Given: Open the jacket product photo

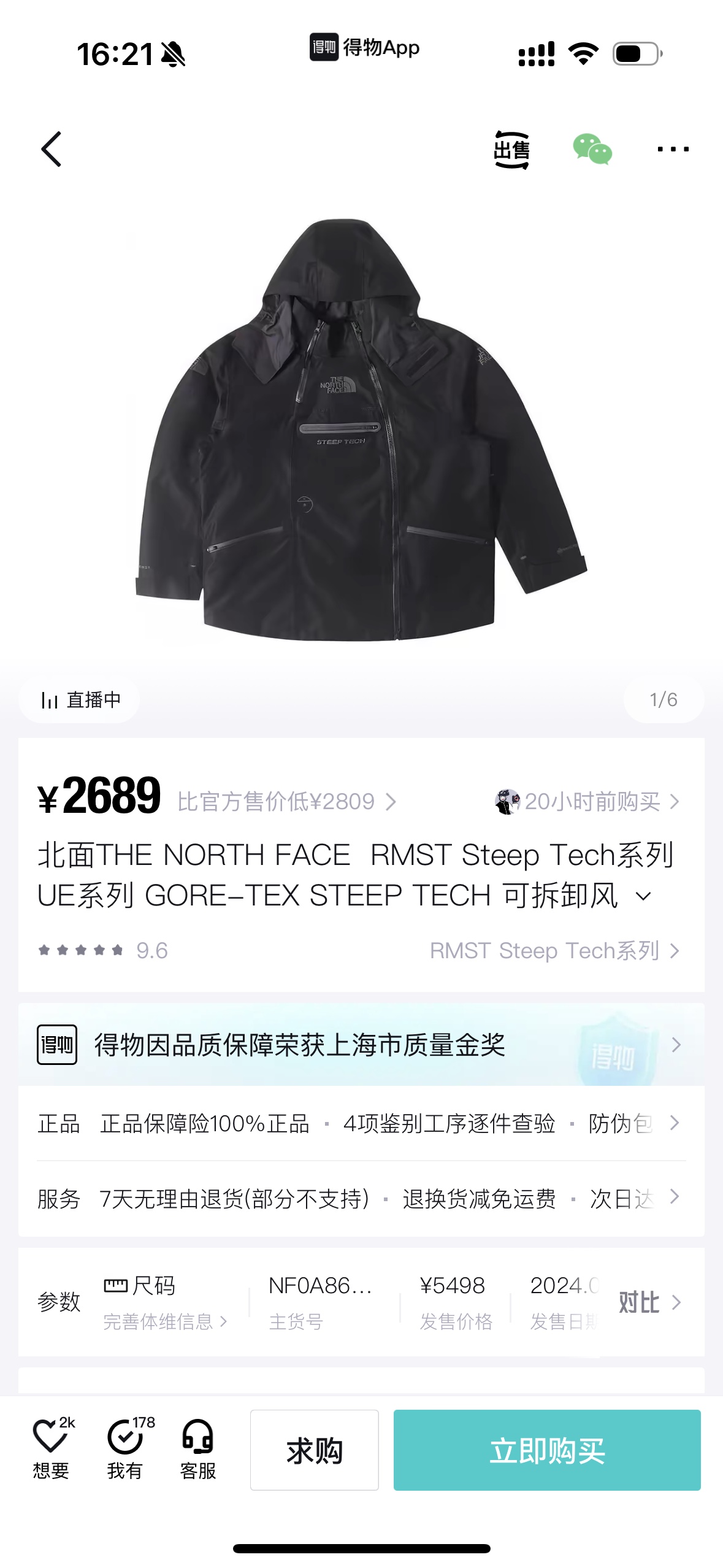Looking at the screenshot, I should pyautogui.click(x=361, y=429).
